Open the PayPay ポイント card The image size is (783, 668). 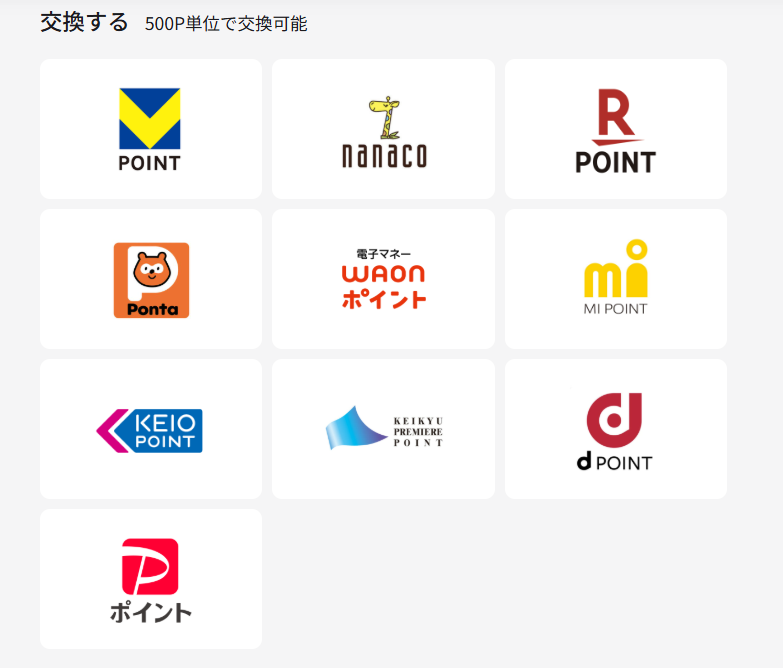click(150, 579)
